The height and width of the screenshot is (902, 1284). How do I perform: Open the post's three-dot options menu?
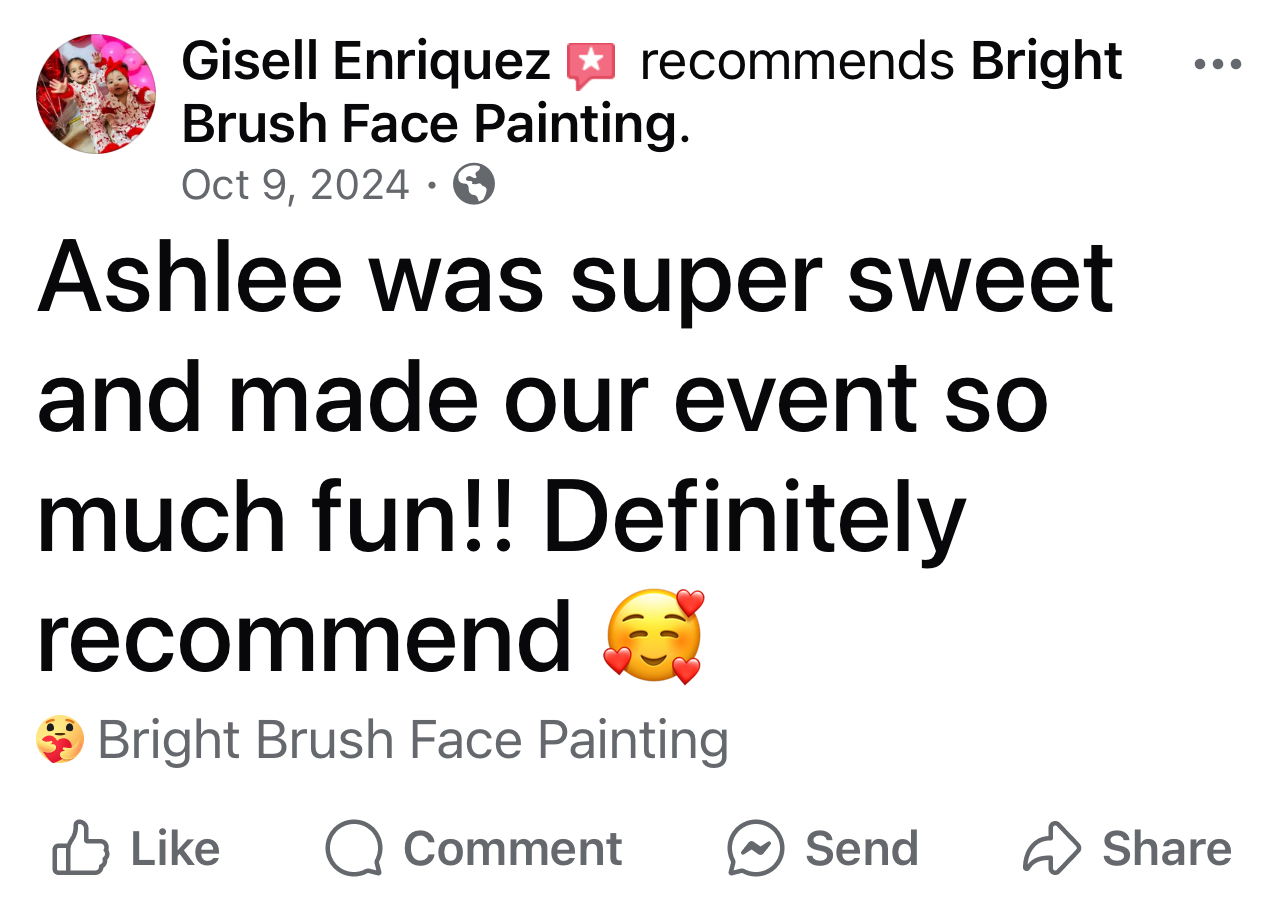1219,64
